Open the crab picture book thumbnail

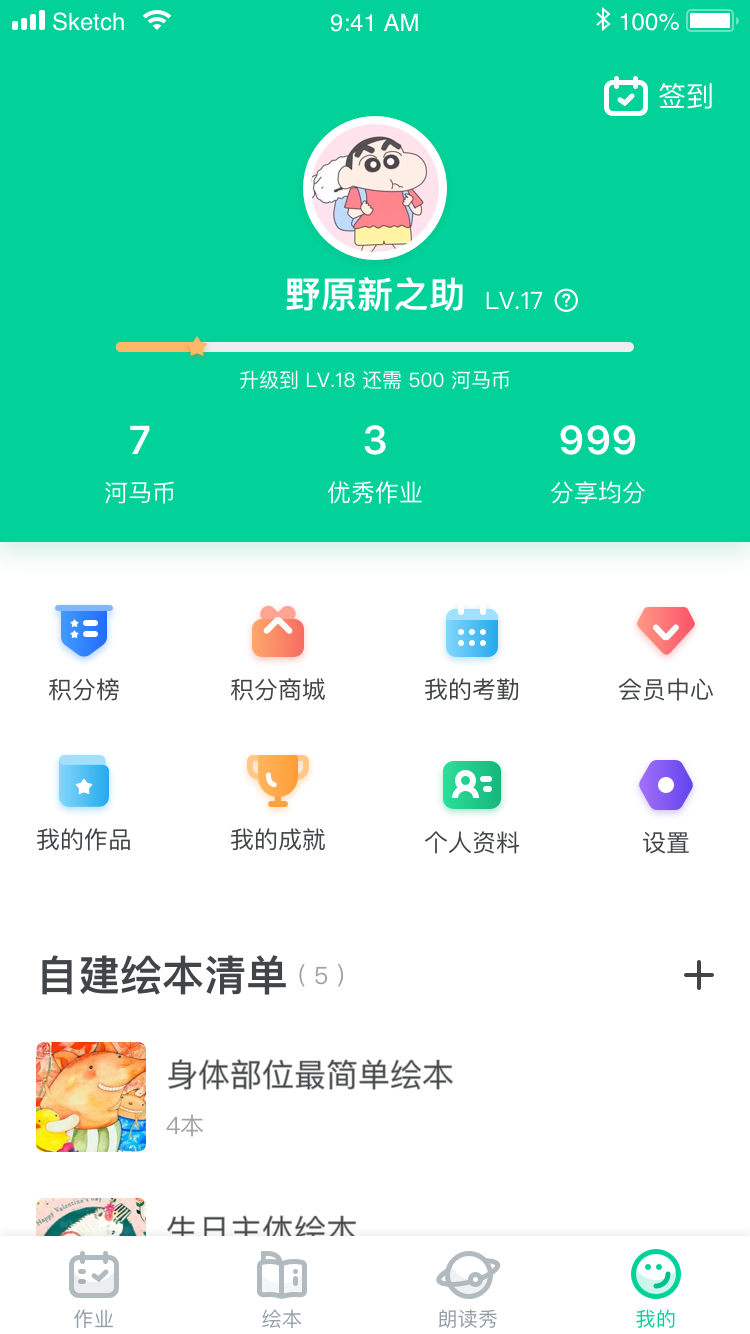pyautogui.click(x=91, y=1096)
